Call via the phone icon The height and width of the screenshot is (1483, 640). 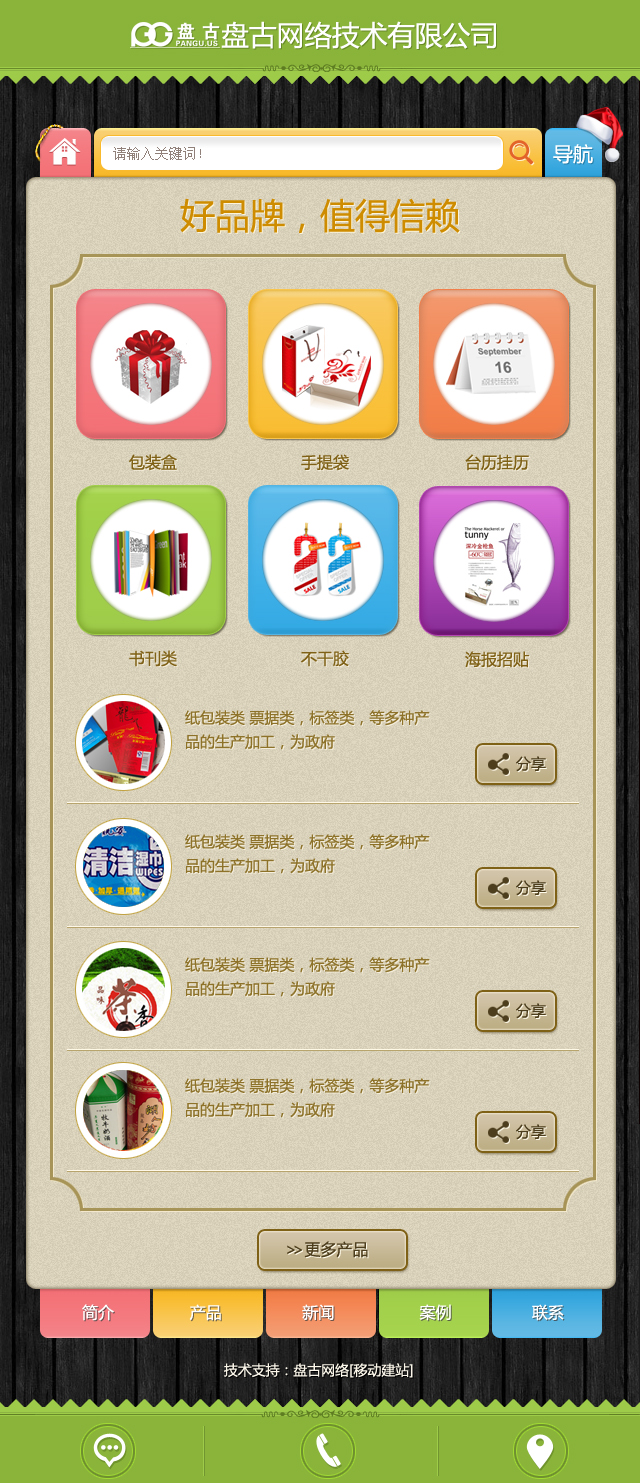pos(328,1450)
